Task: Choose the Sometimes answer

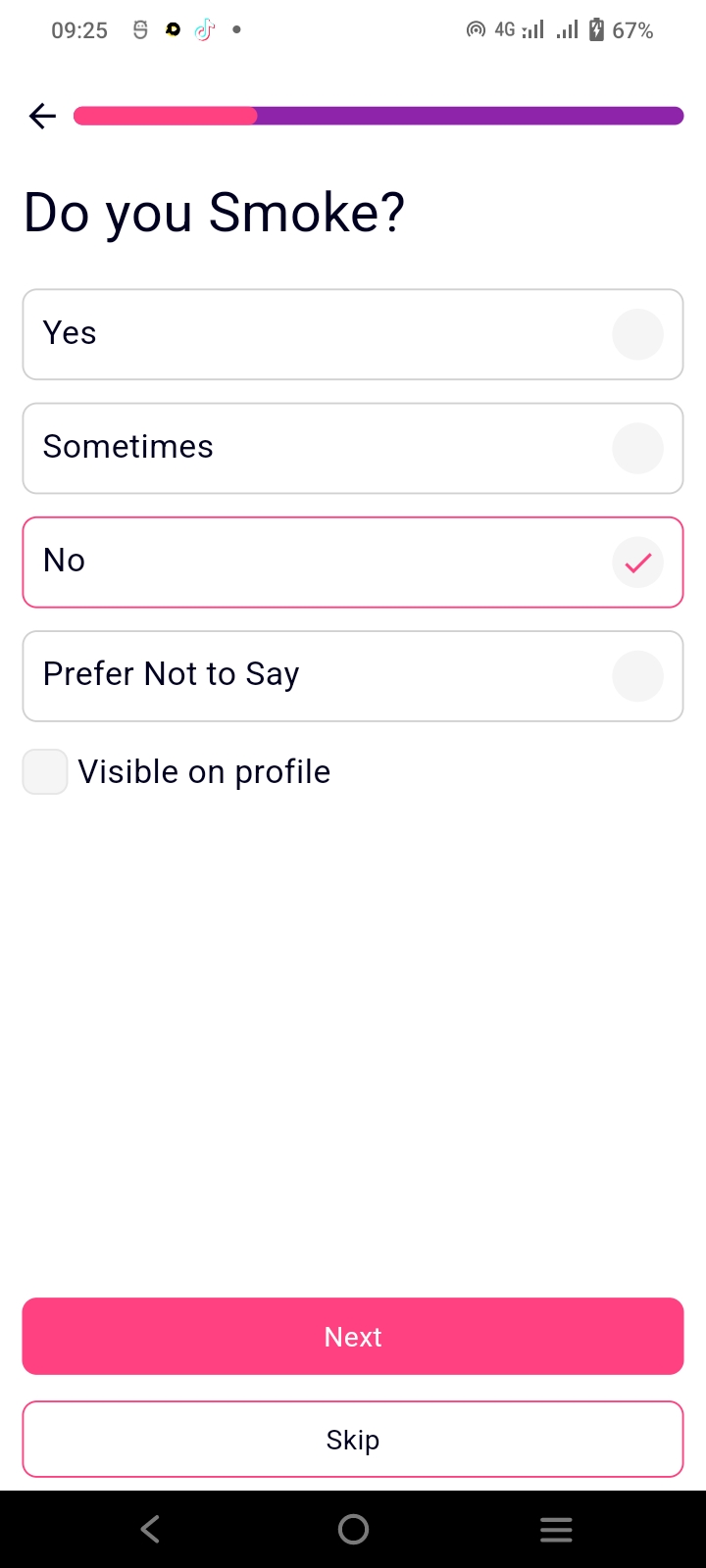Action: (353, 447)
